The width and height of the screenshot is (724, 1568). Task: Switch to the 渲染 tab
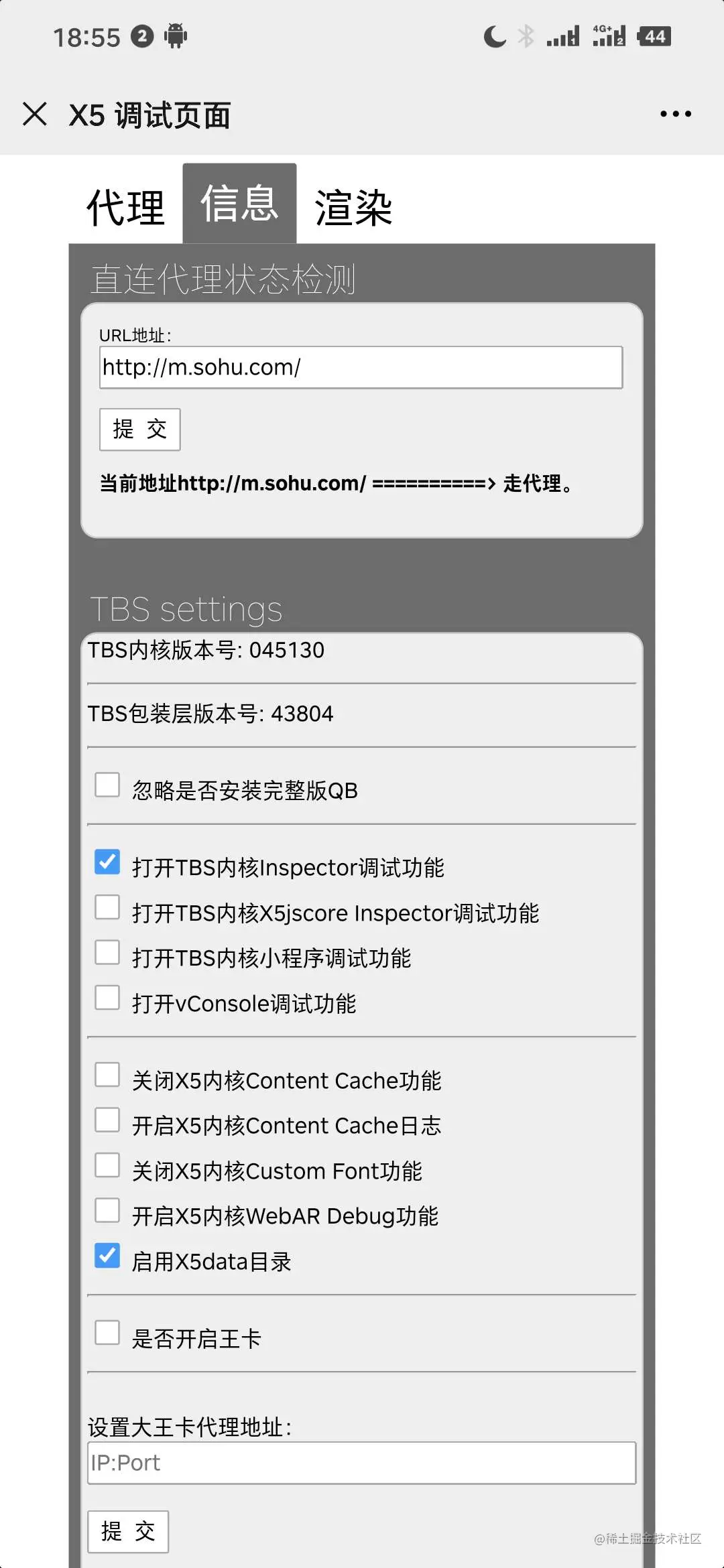[x=353, y=206]
